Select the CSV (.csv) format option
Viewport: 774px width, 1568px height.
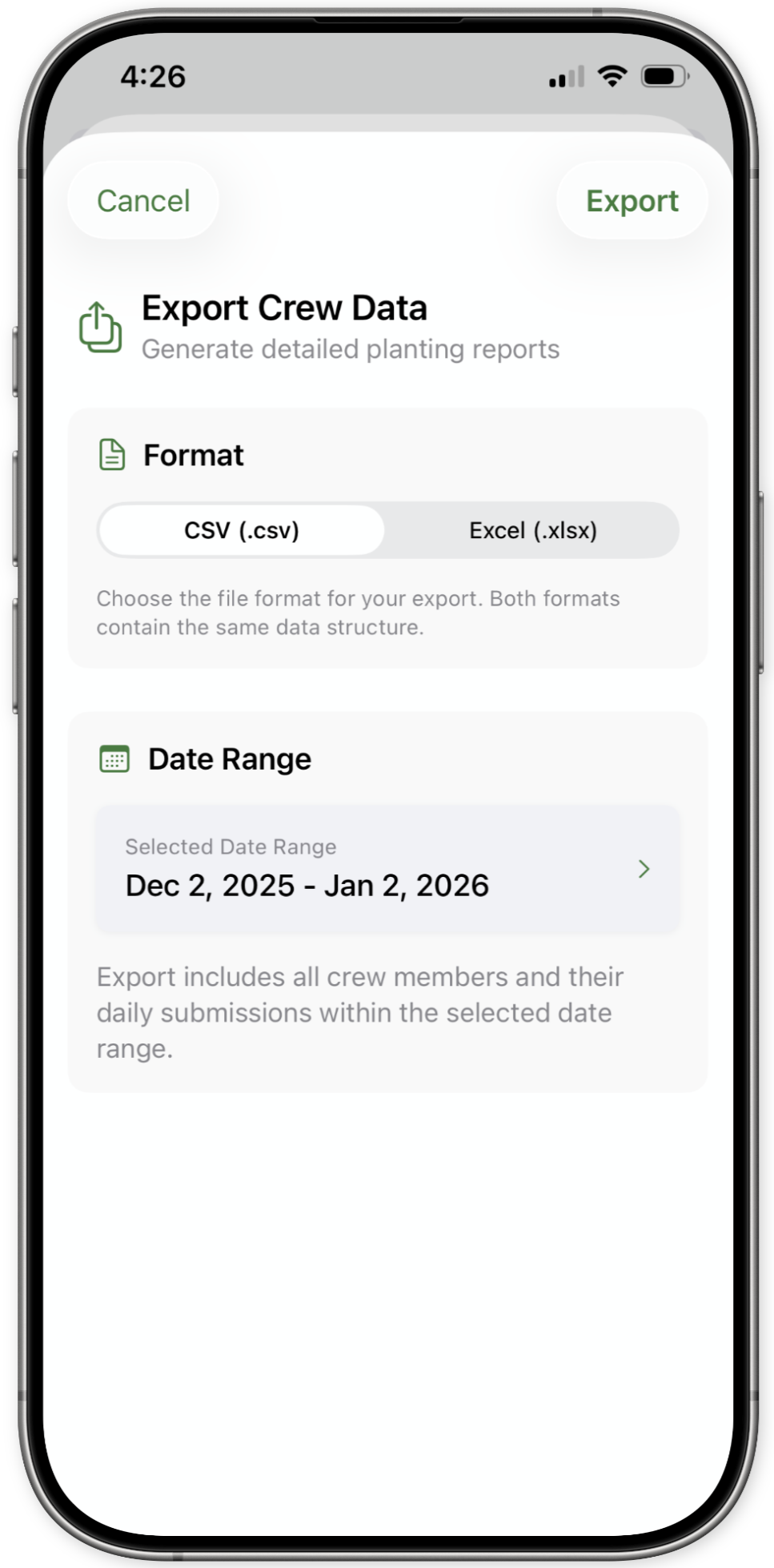click(240, 529)
